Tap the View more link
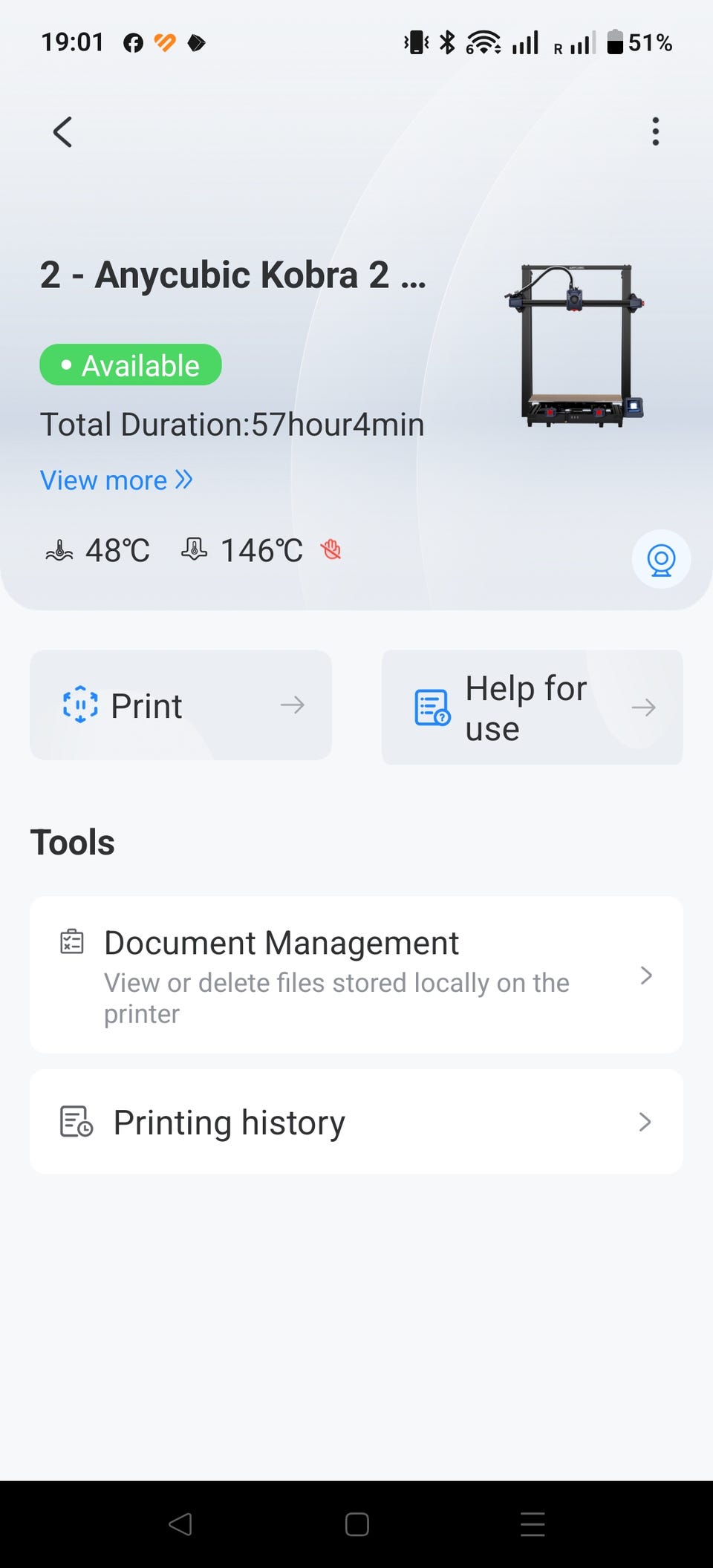Screen dimensions: 713x1568 click(117, 480)
